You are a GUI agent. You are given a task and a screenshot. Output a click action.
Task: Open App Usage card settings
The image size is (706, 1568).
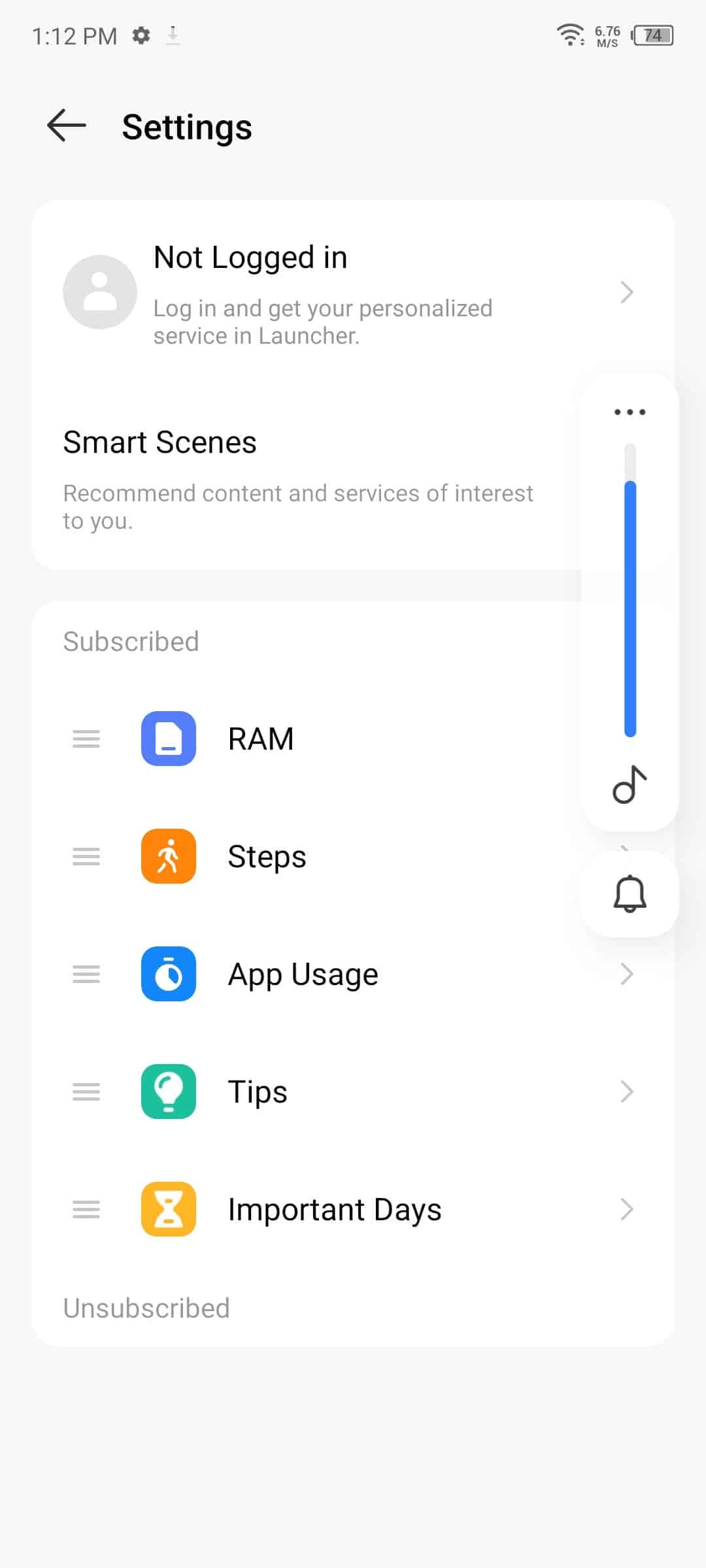click(x=353, y=974)
